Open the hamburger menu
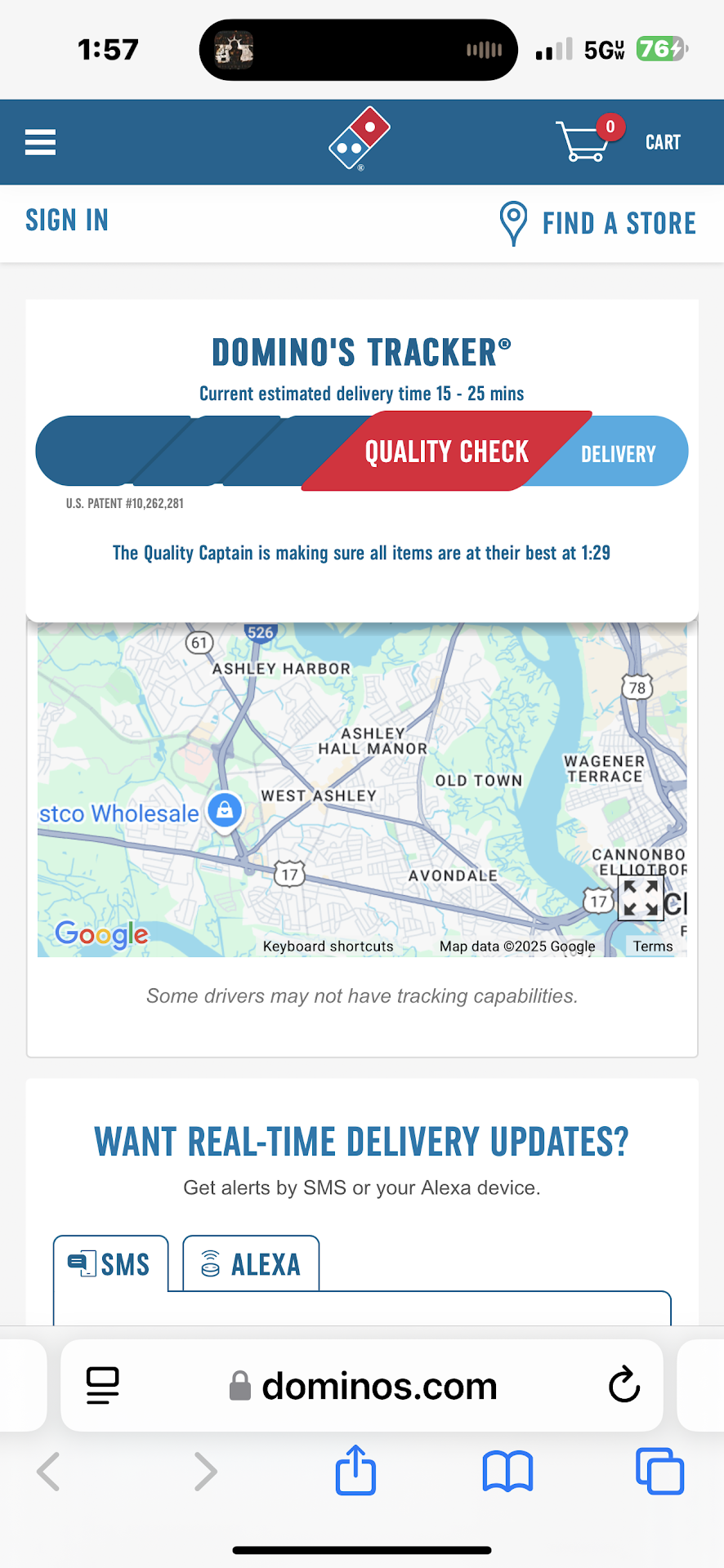 coord(40,142)
